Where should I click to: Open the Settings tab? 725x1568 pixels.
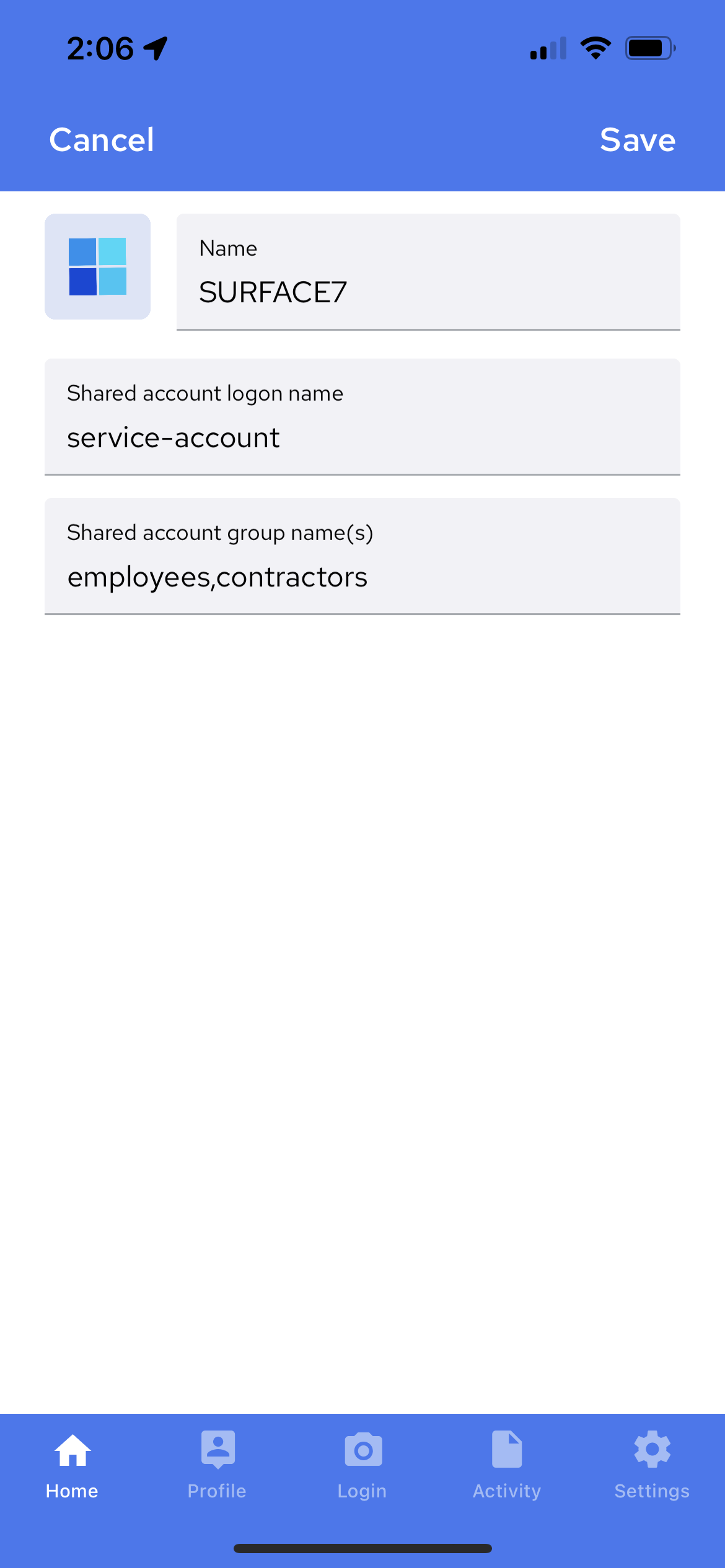click(652, 1465)
